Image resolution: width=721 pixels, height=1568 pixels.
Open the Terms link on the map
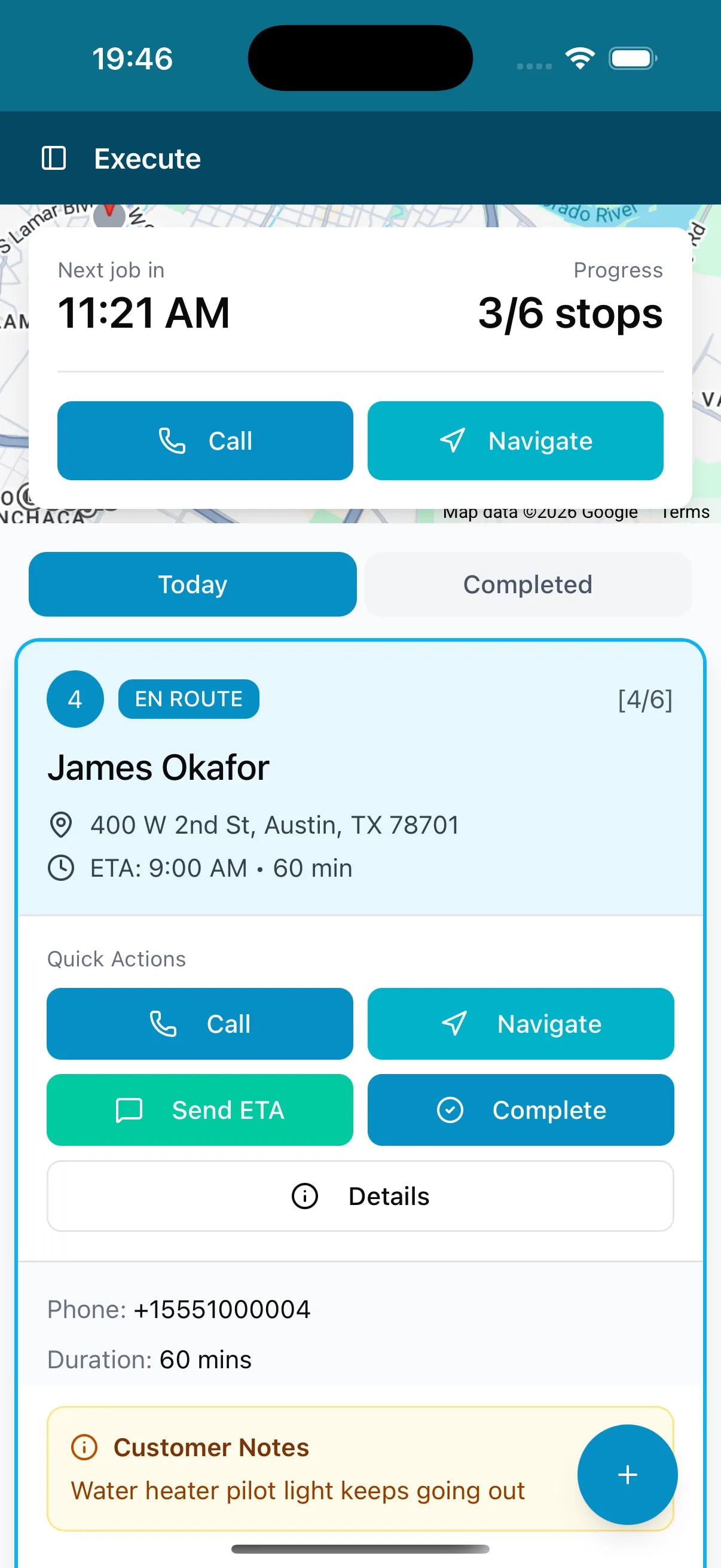pos(685,512)
